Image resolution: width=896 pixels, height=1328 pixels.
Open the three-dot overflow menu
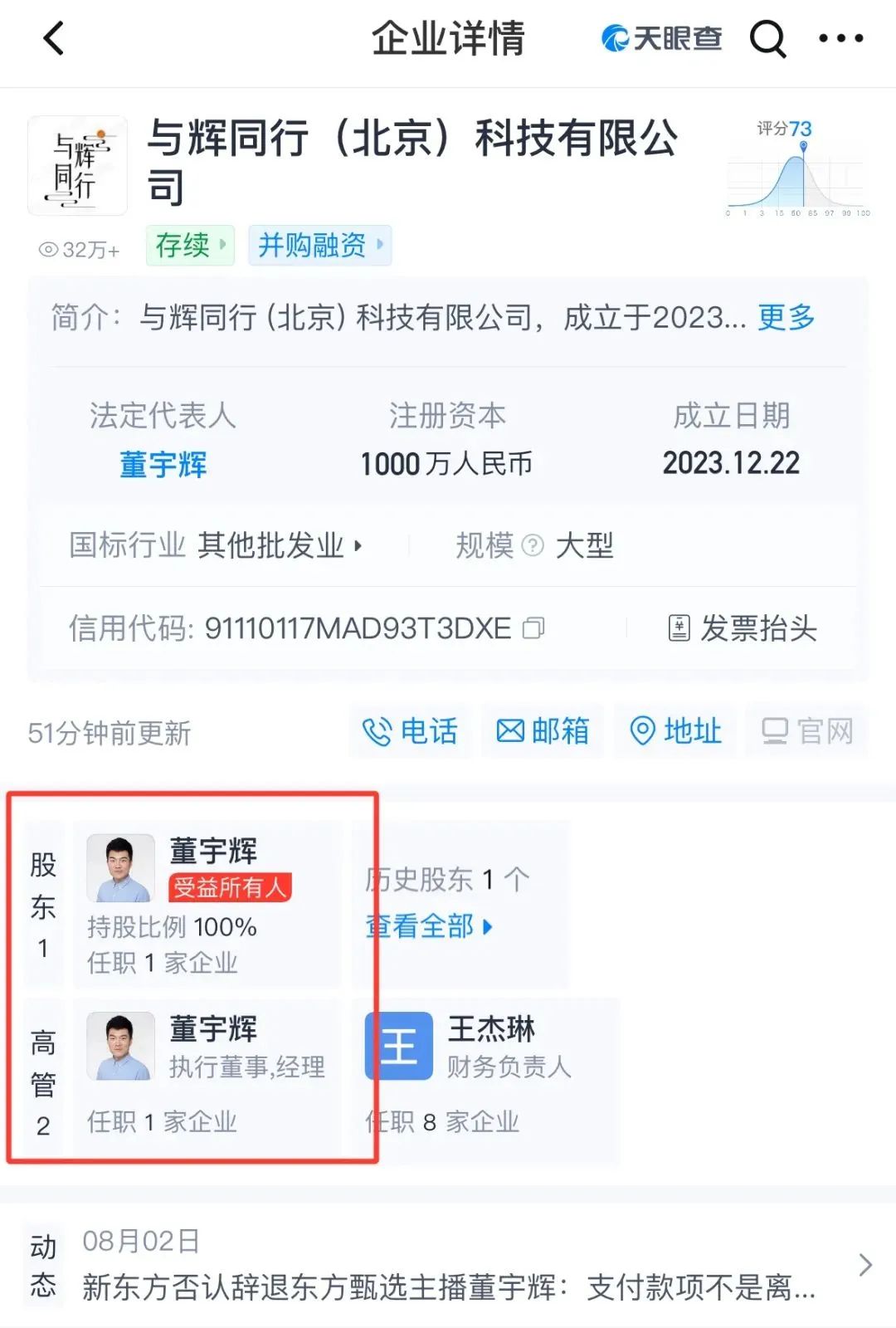click(840, 38)
